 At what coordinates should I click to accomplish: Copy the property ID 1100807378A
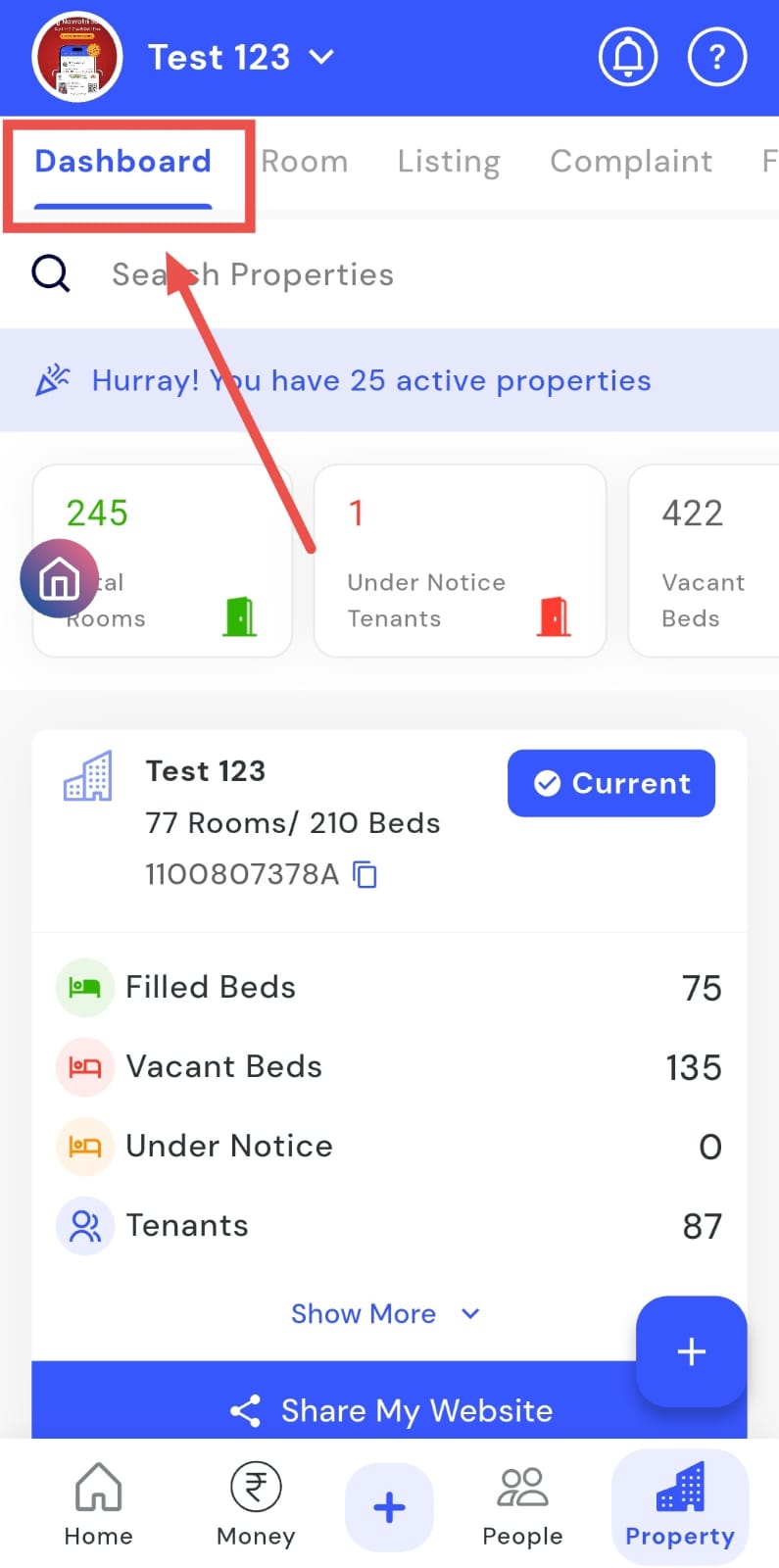tap(365, 874)
